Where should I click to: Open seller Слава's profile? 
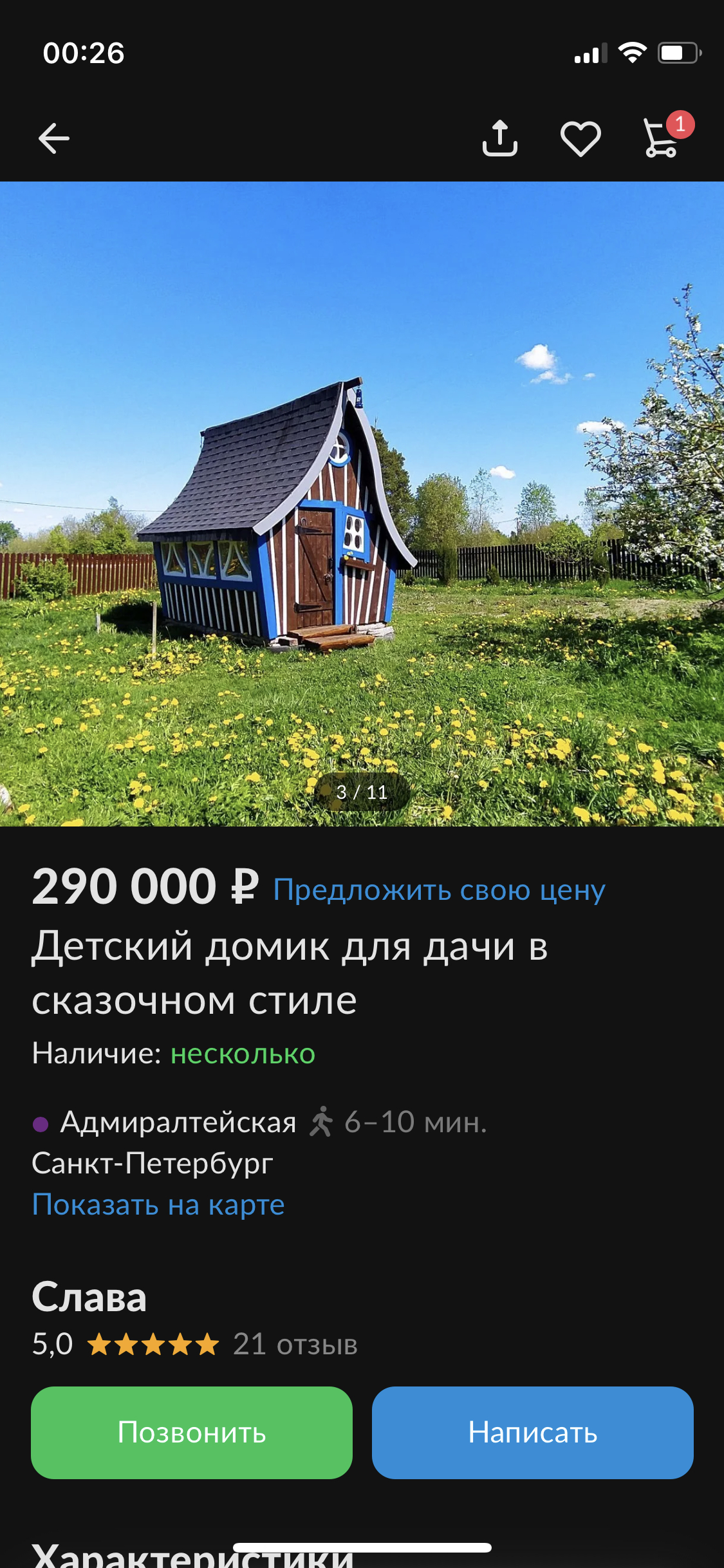[x=89, y=1297]
